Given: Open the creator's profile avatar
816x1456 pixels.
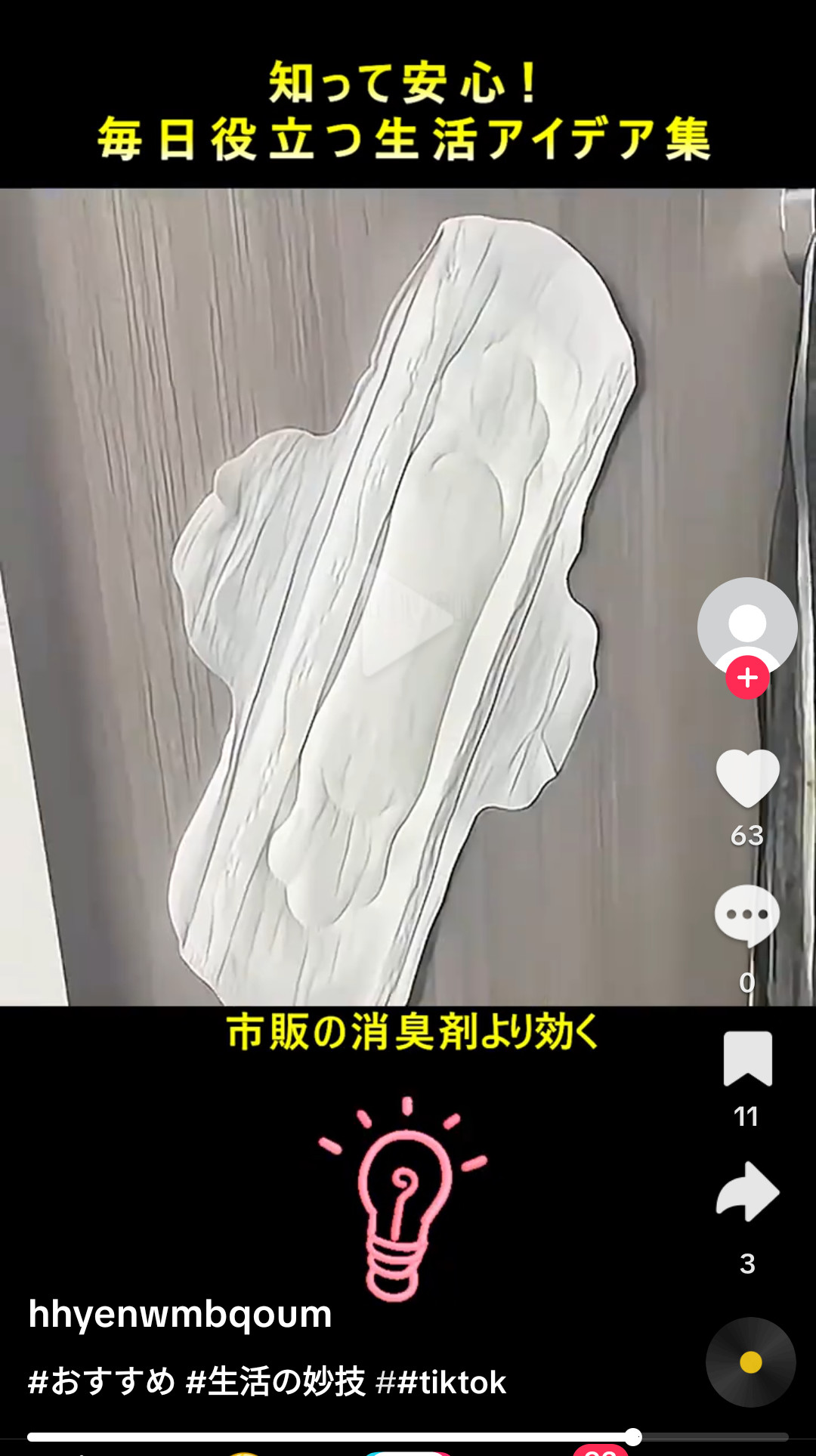Looking at the screenshot, I should tap(747, 626).
